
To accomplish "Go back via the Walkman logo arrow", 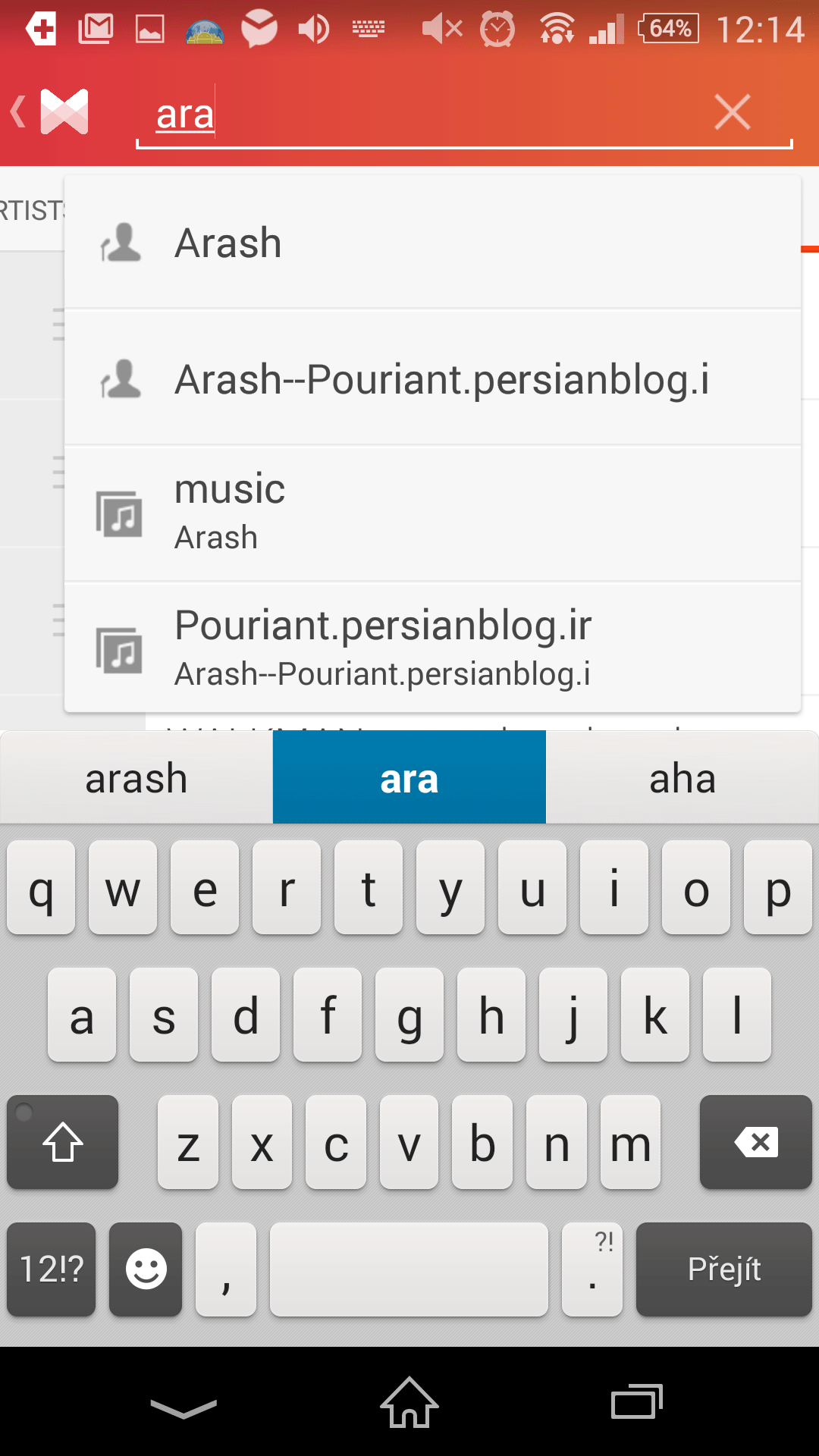I will [x=50, y=111].
